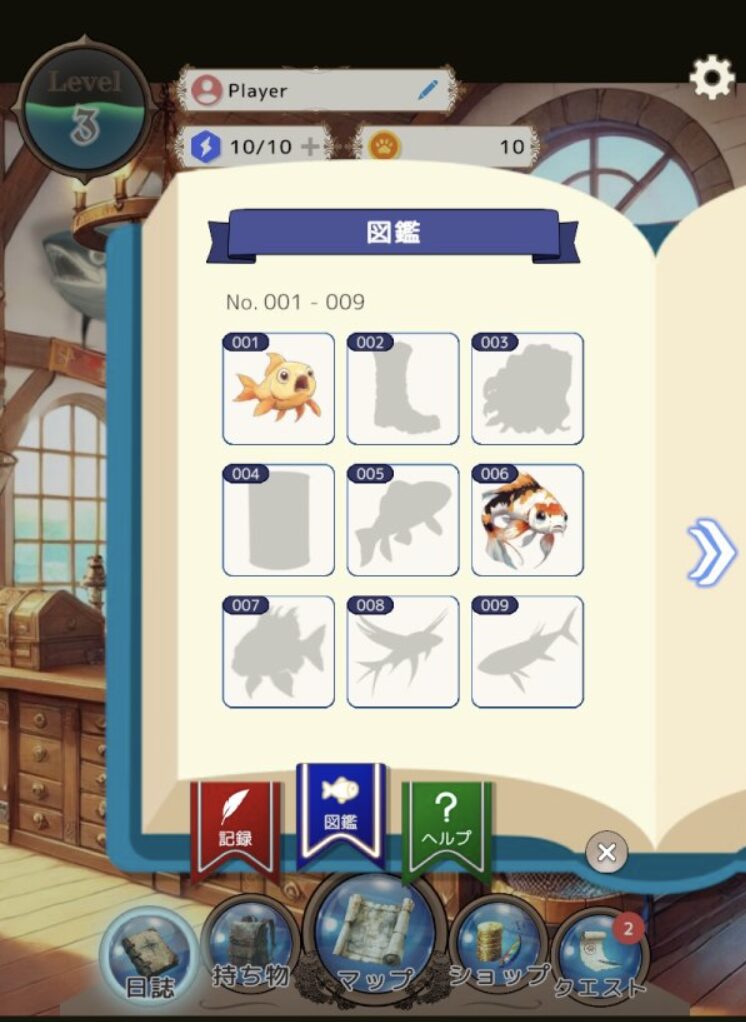Close the encyclopedia book
The height and width of the screenshot is (1022, 746).
coord(606,852)
